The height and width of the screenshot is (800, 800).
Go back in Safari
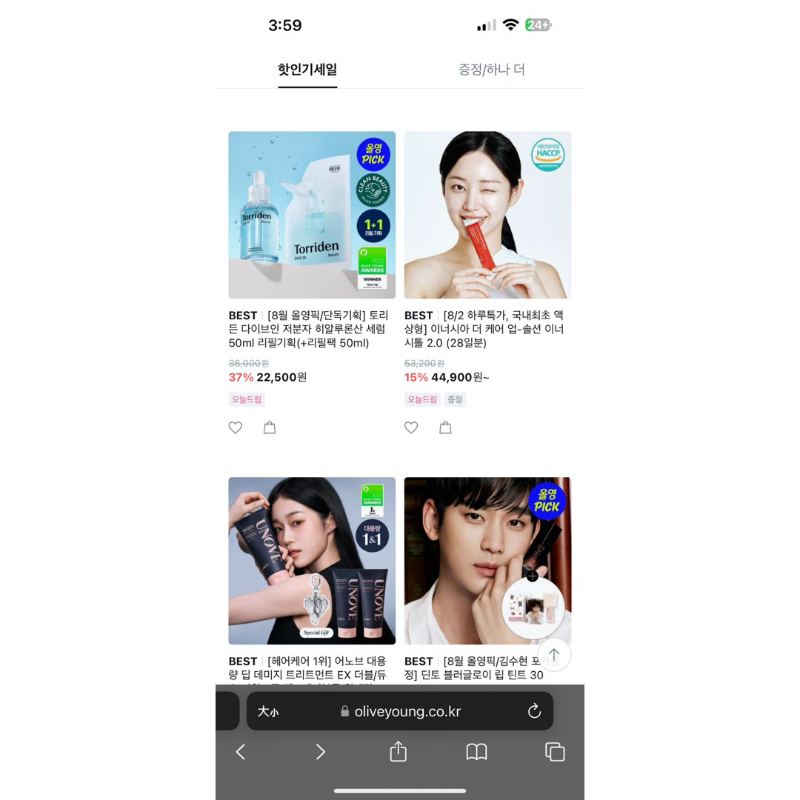tap(240, 752)
